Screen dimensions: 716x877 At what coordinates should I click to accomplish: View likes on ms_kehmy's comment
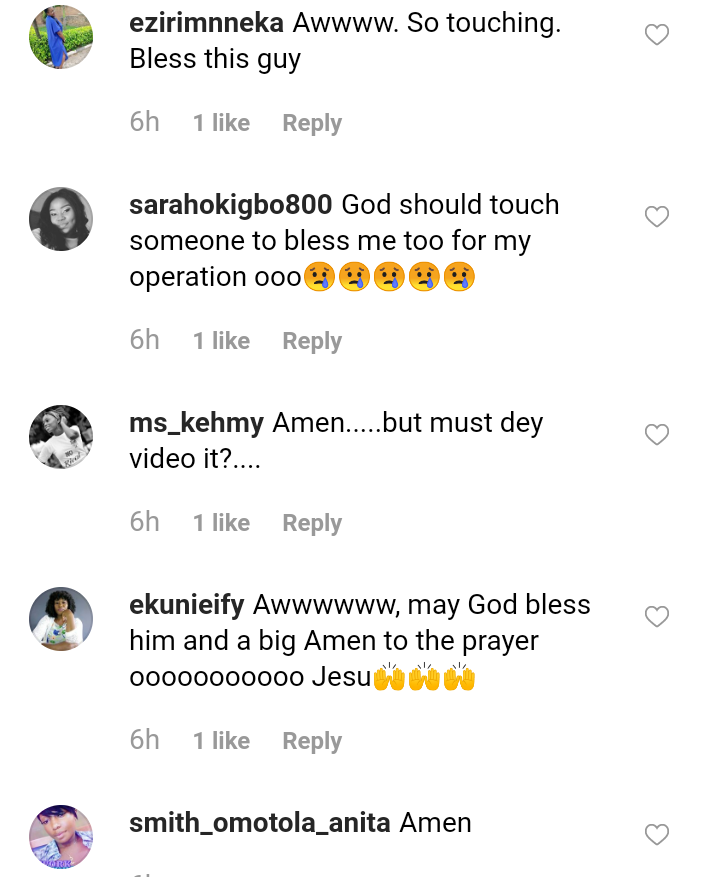pos(221,523)
